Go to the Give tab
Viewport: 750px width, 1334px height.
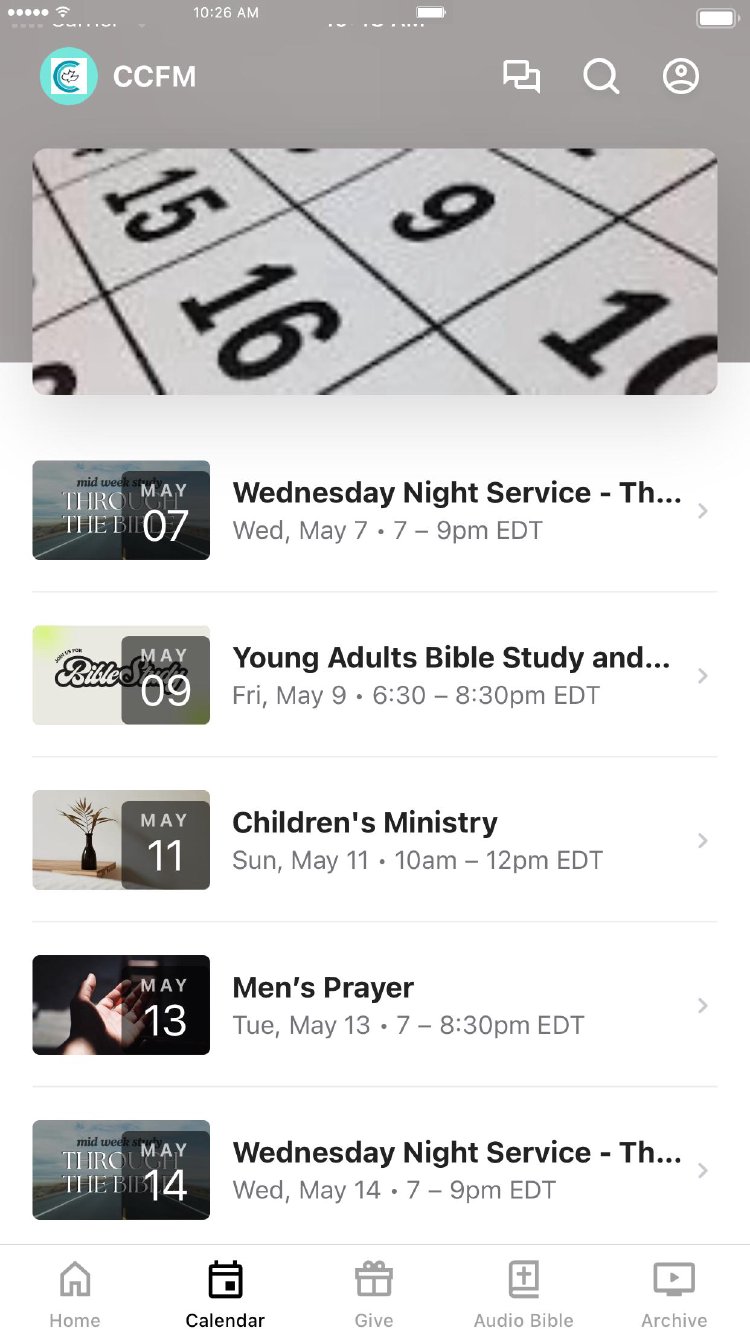[x=374, y=1292]
